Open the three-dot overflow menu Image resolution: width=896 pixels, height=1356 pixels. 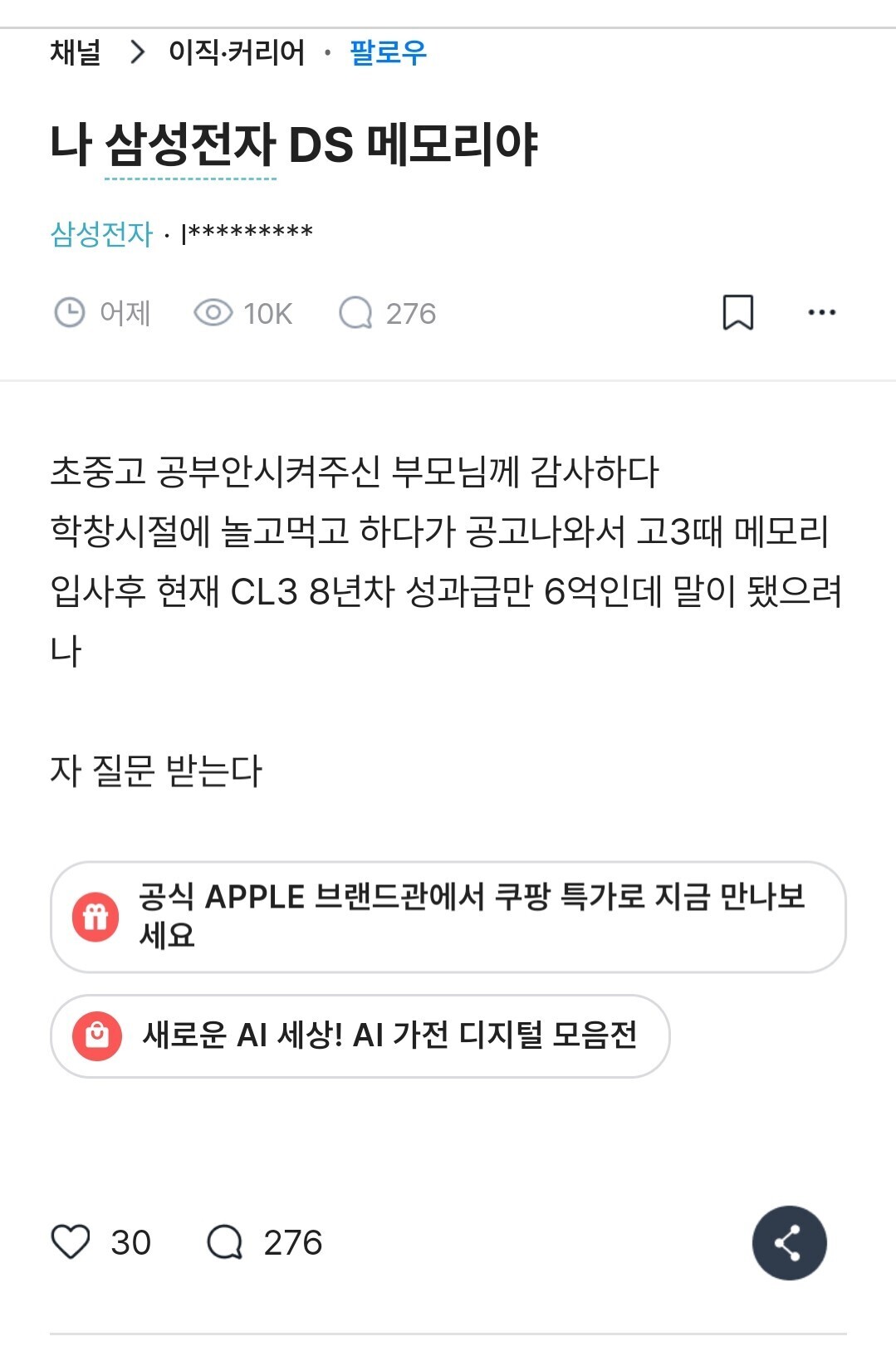click(822, 313)
